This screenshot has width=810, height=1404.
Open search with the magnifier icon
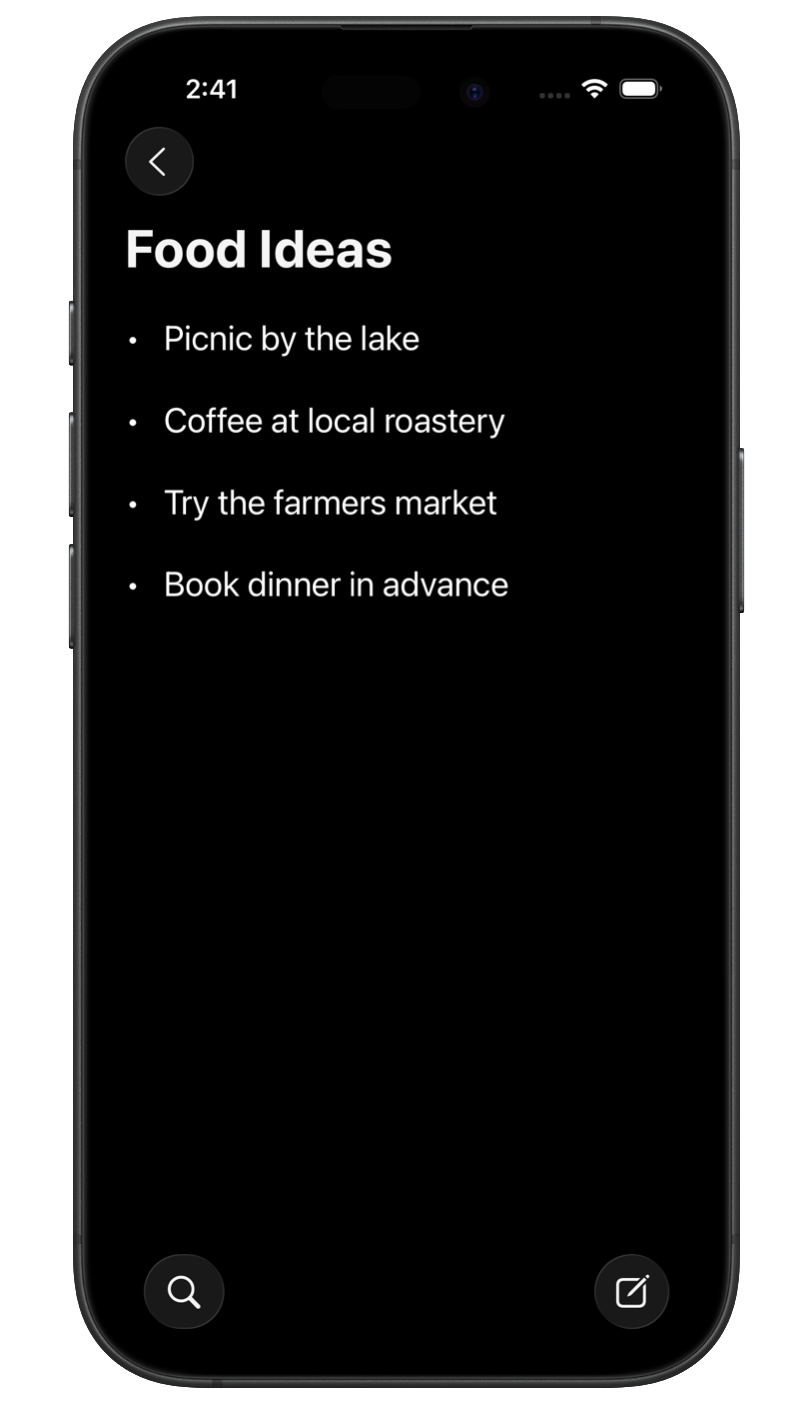click(184, 1291)
